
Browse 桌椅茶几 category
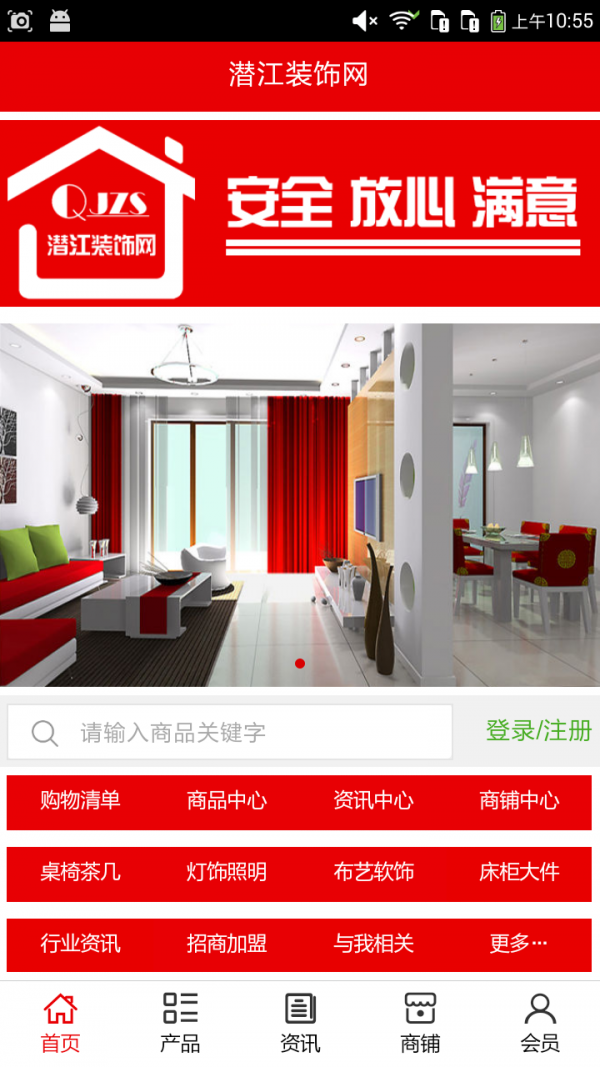coord(80,873)
